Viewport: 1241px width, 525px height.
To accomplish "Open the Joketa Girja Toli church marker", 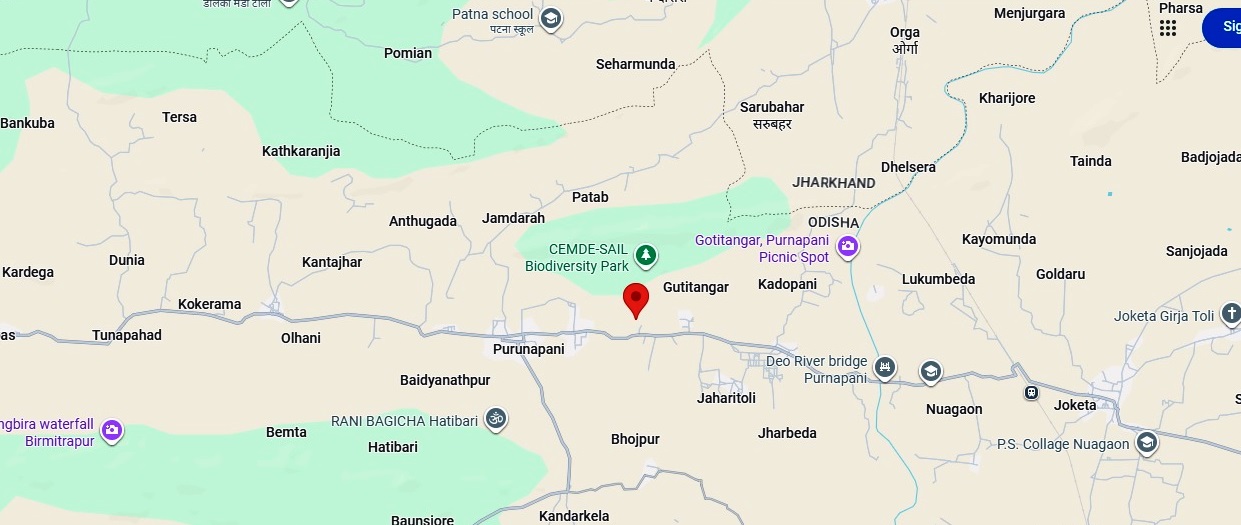I will click(1232, 316).
